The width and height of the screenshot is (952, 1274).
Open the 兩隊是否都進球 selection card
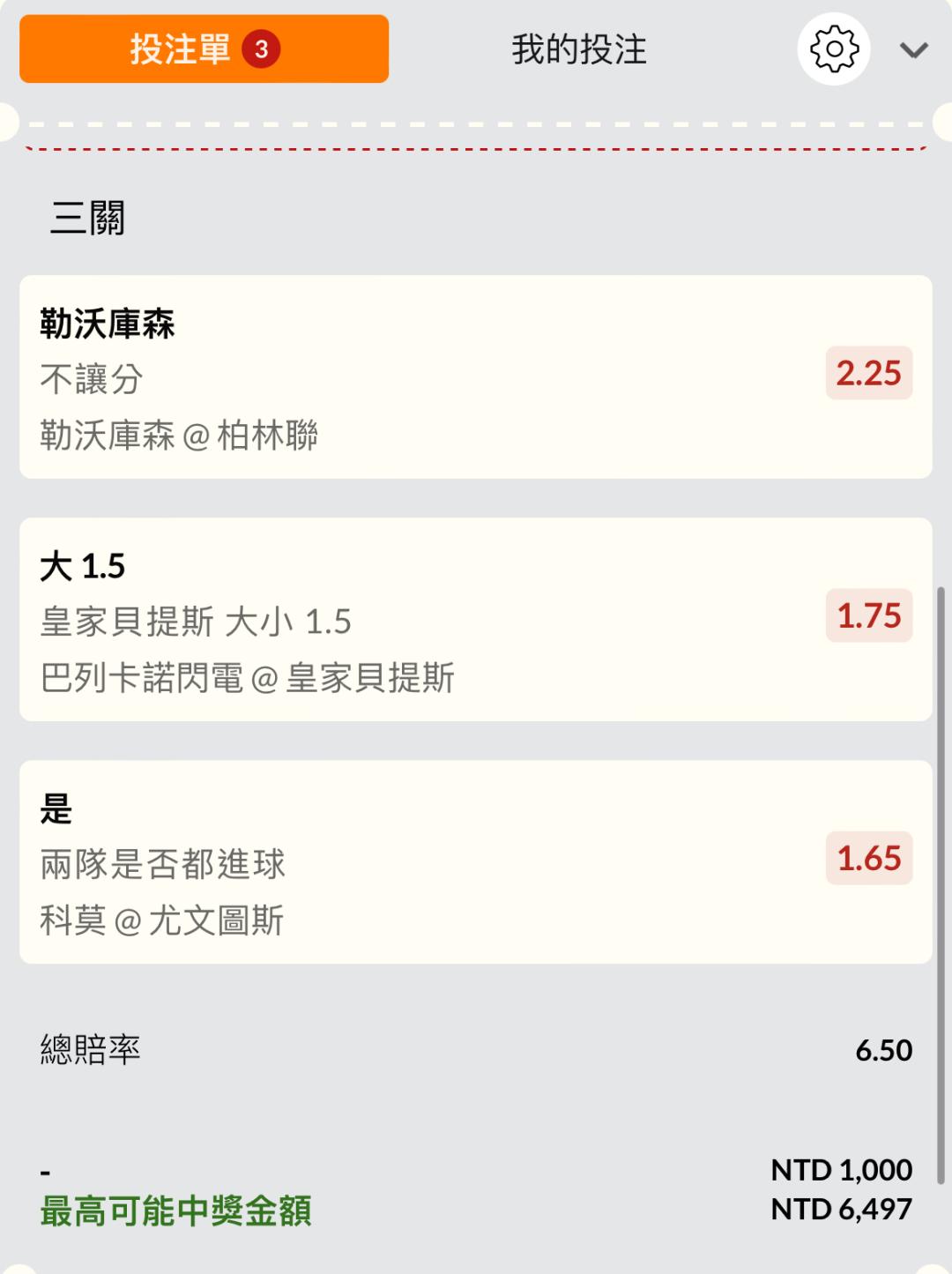pos(475,862)
